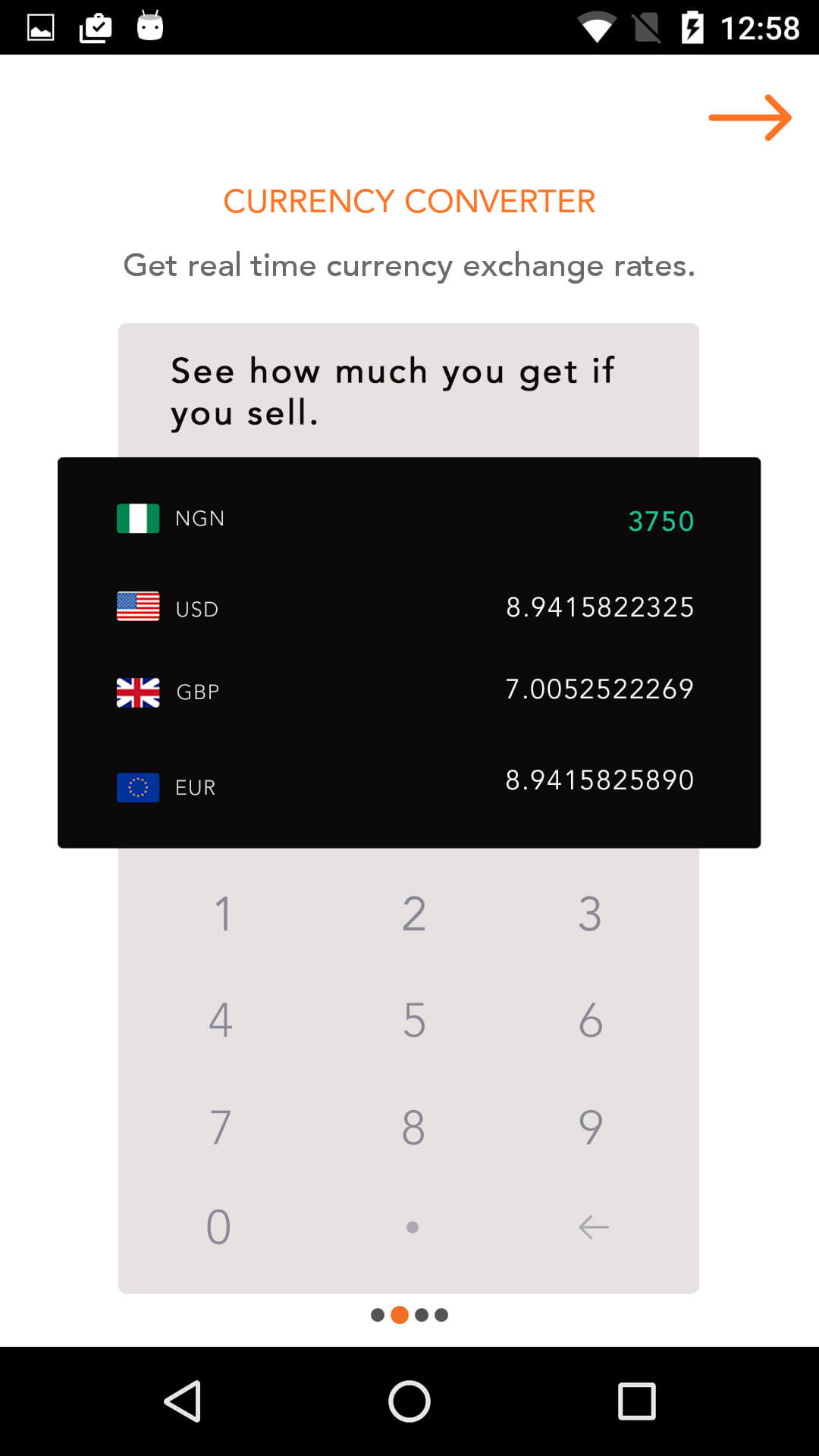The height and width of the screenshot is (1456, 819).
Task: Open recent apps from navigation bar
Action: [x=636, y=1401]
